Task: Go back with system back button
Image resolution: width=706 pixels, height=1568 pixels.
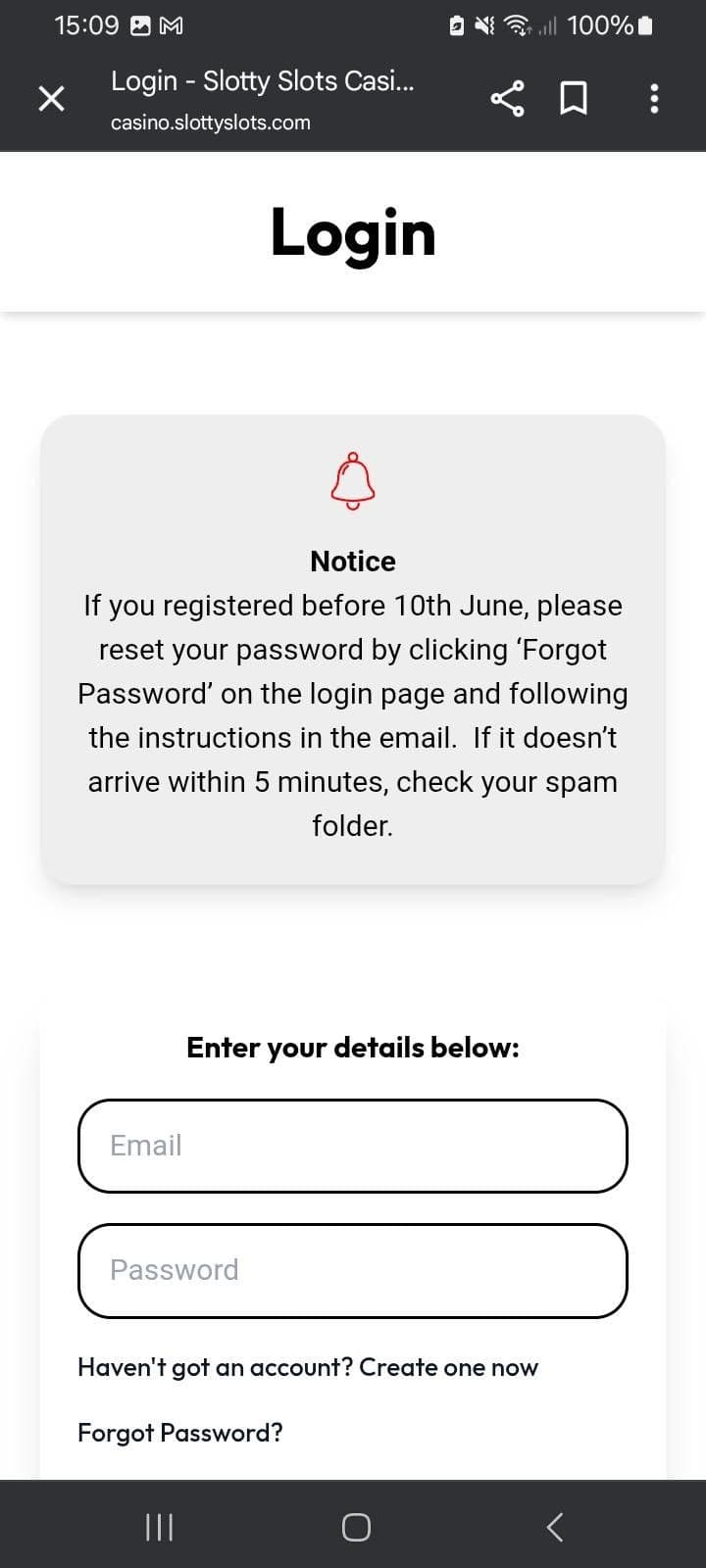Action: click(x=554, y=1526)
